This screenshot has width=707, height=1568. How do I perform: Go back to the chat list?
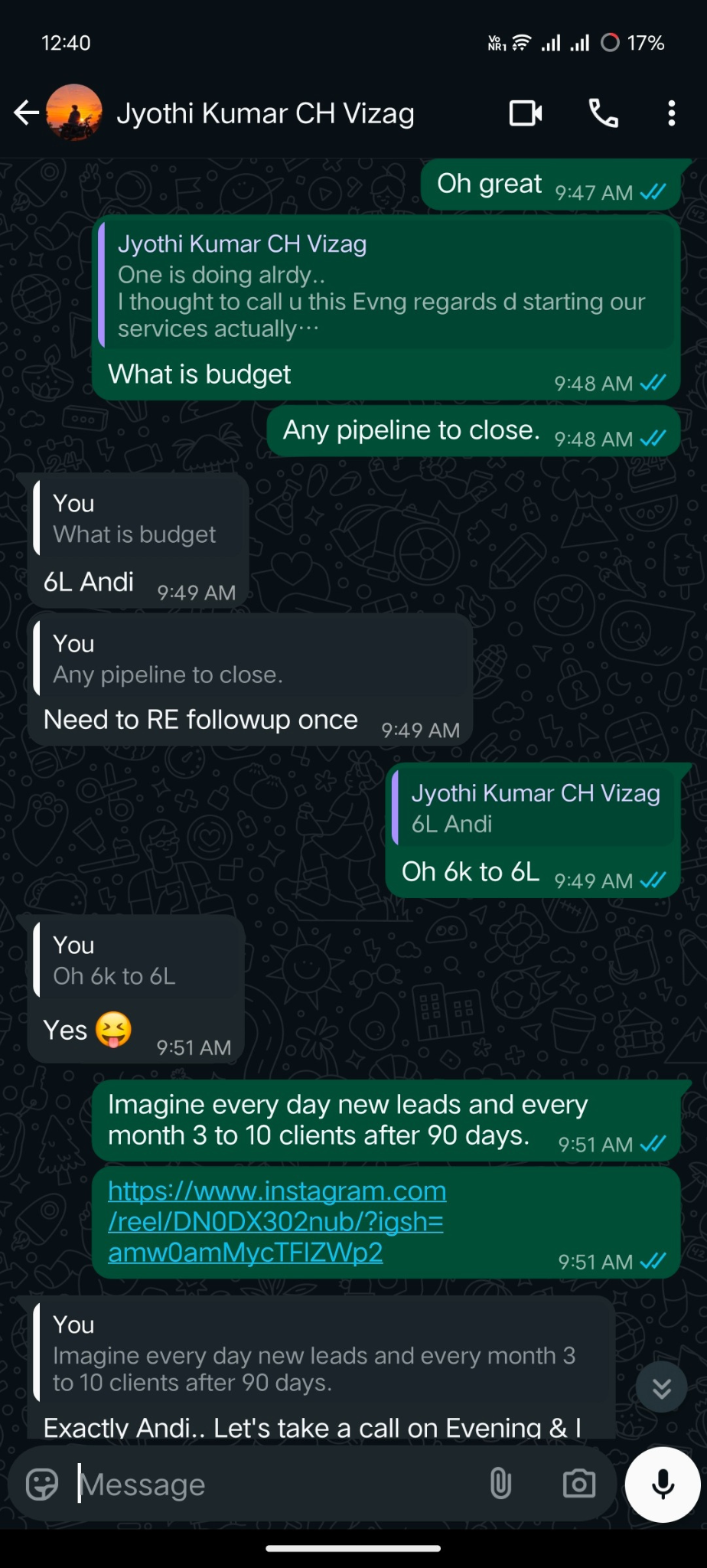click(26, 113)
